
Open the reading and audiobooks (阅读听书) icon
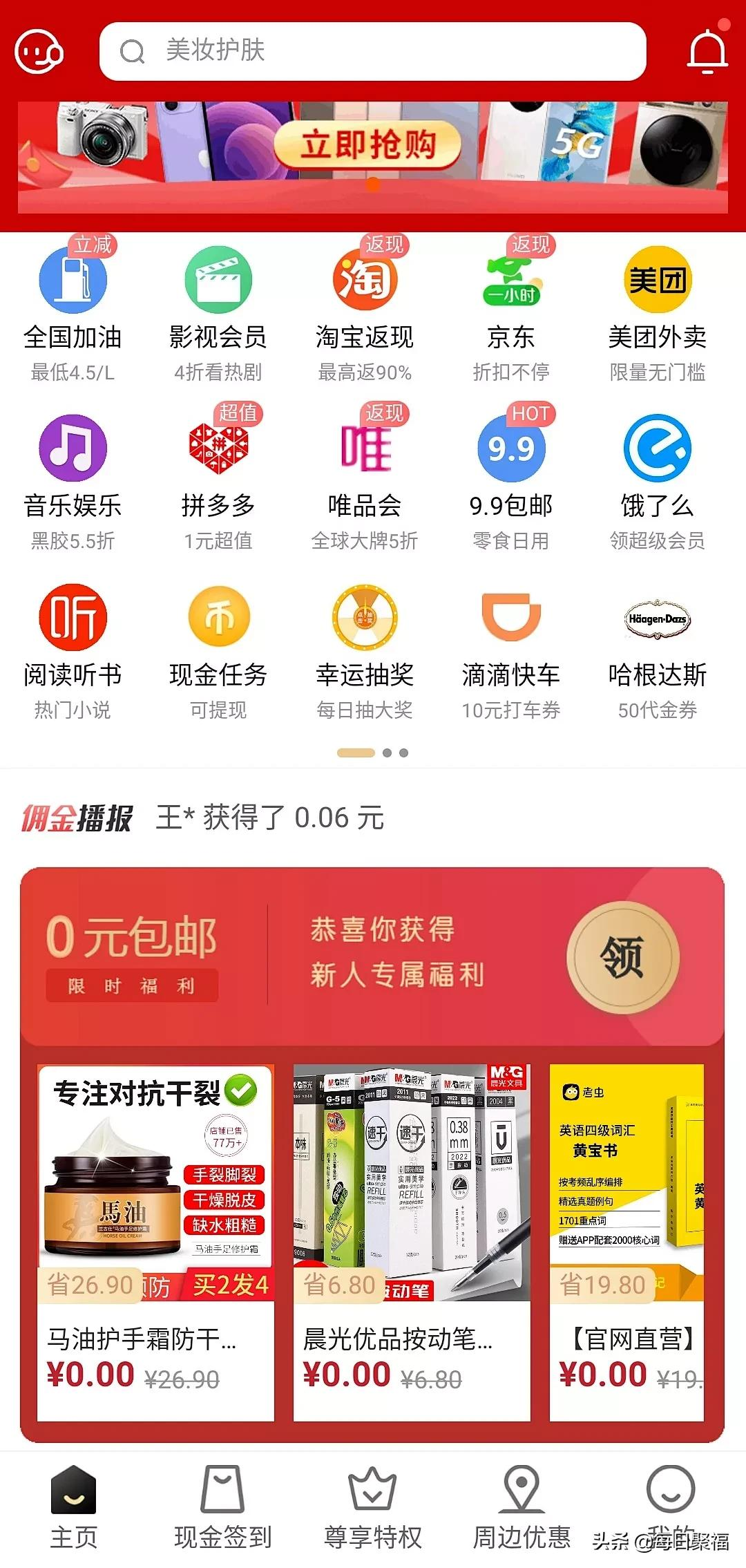click(72, 620)
